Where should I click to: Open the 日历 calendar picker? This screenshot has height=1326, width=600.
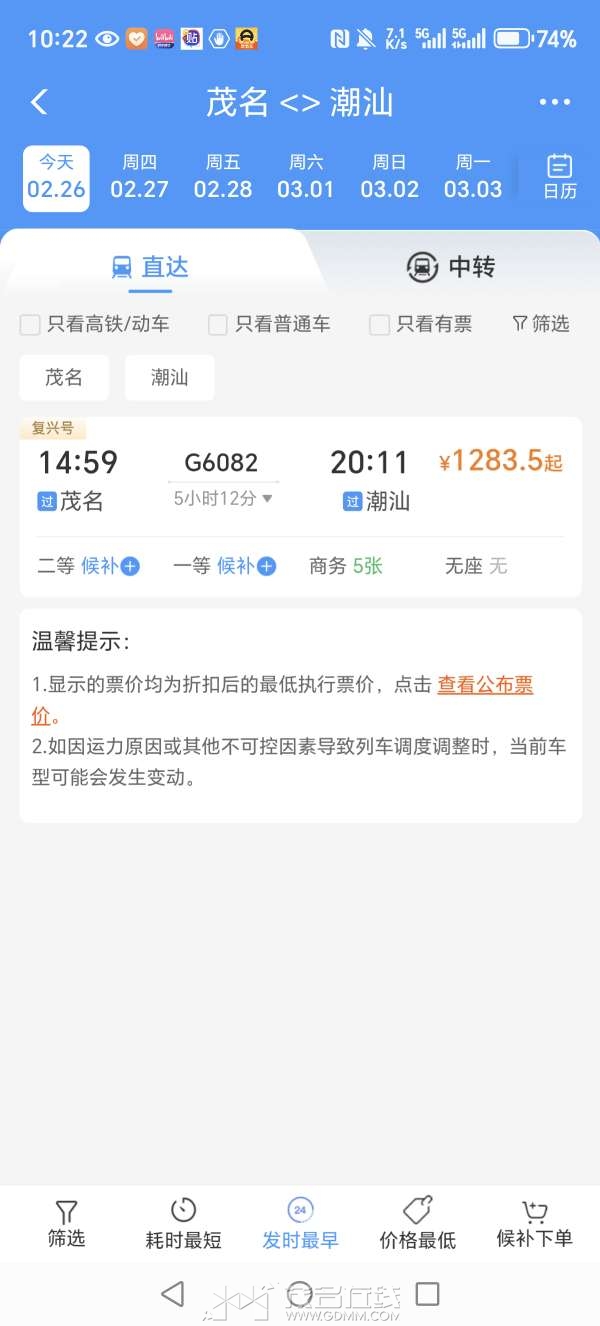point(560,178)
